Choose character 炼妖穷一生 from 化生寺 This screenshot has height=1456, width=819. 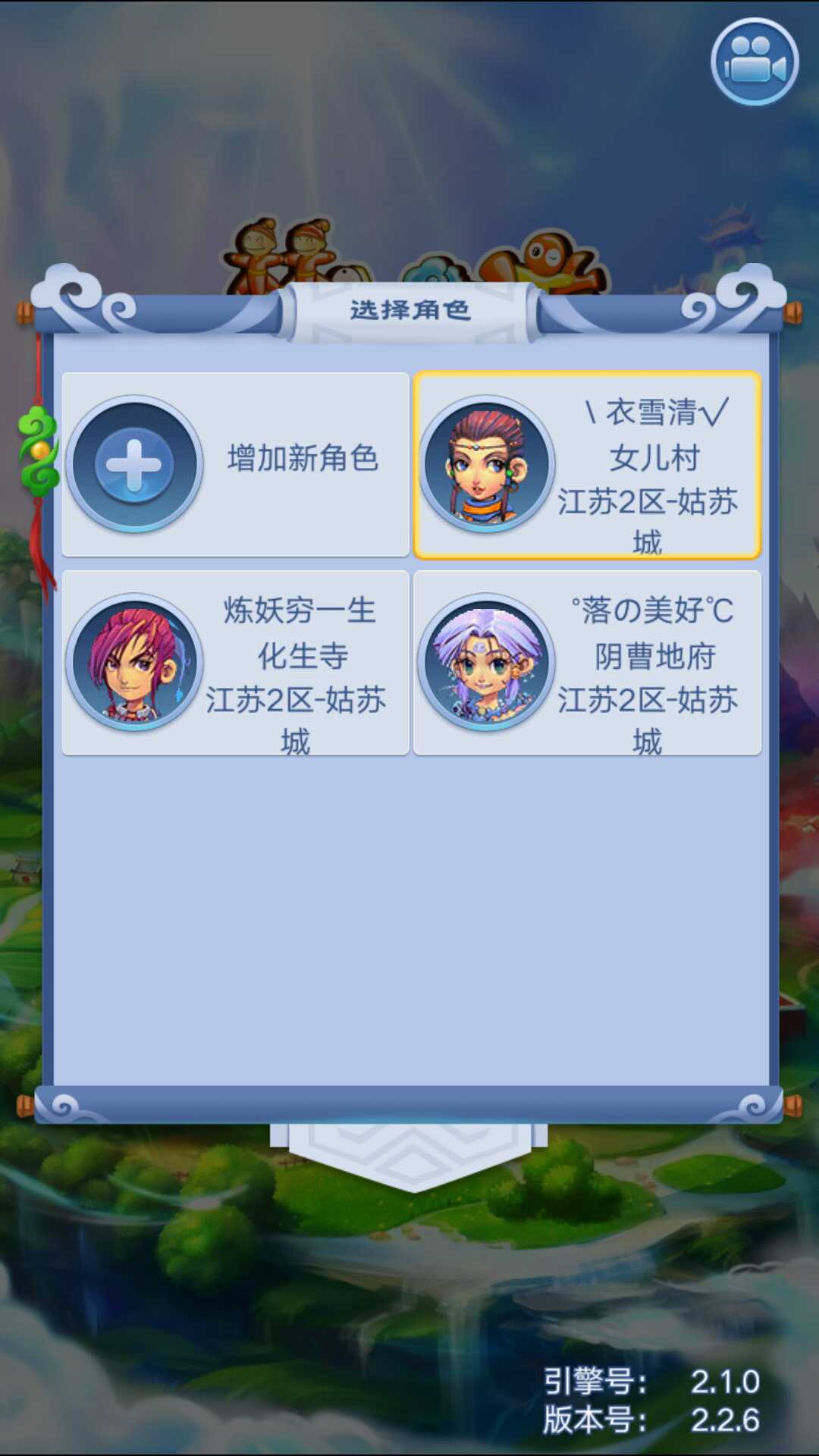235,663
